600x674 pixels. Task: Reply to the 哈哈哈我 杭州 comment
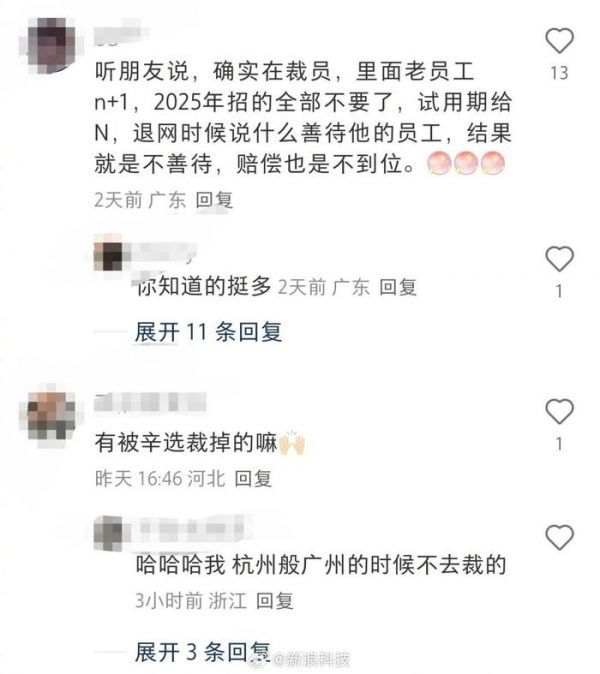tap(274, 601)
